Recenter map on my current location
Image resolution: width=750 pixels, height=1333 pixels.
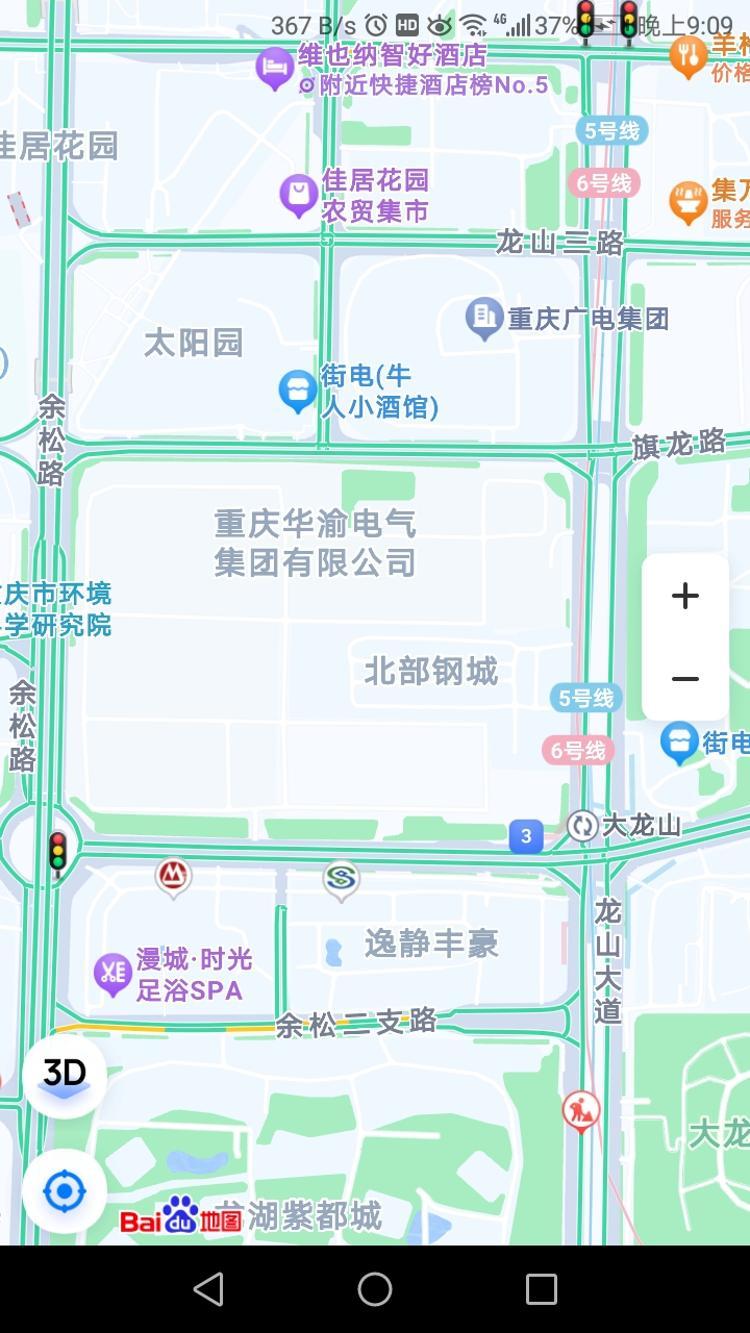[65, 1191]
